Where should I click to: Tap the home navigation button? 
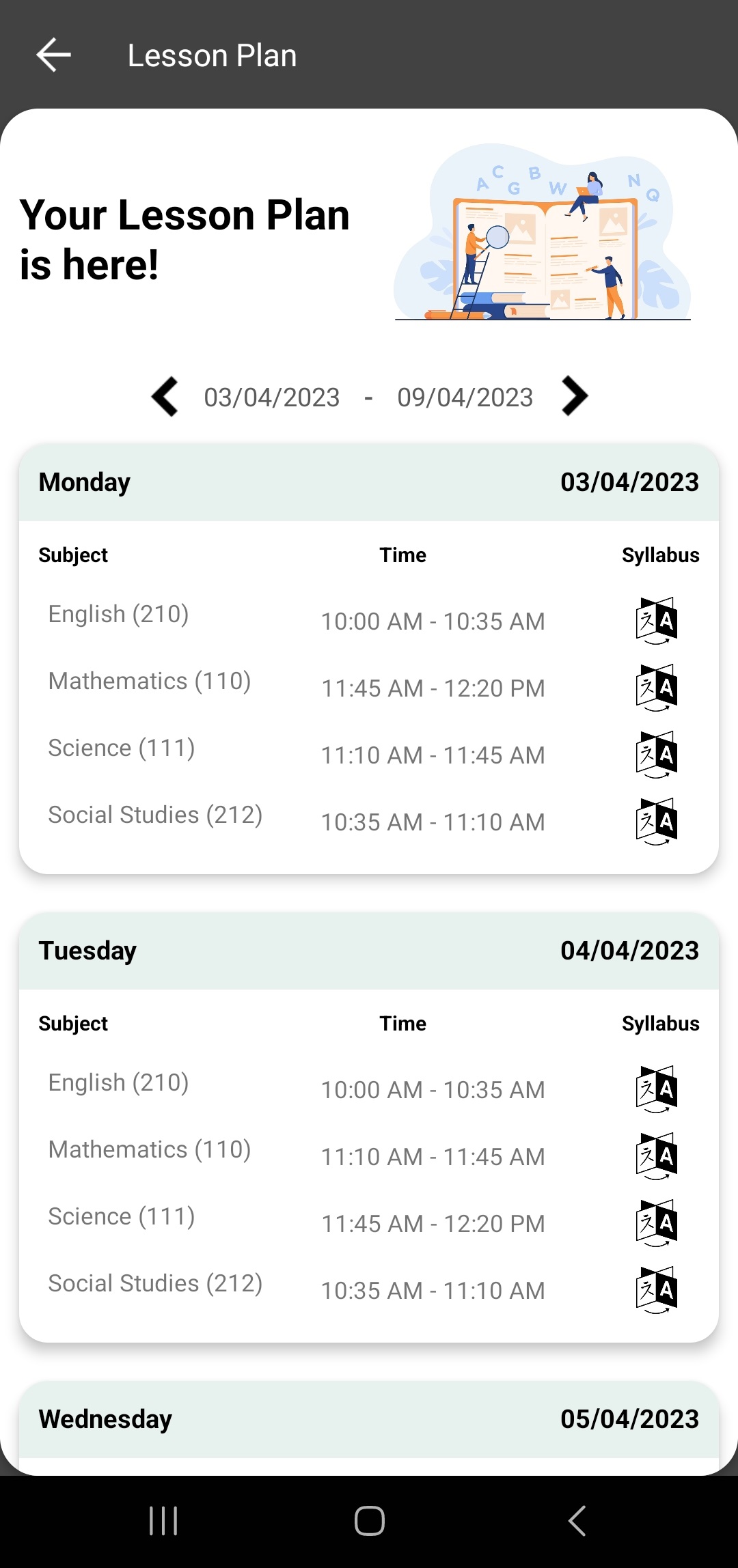[369, 1522]
